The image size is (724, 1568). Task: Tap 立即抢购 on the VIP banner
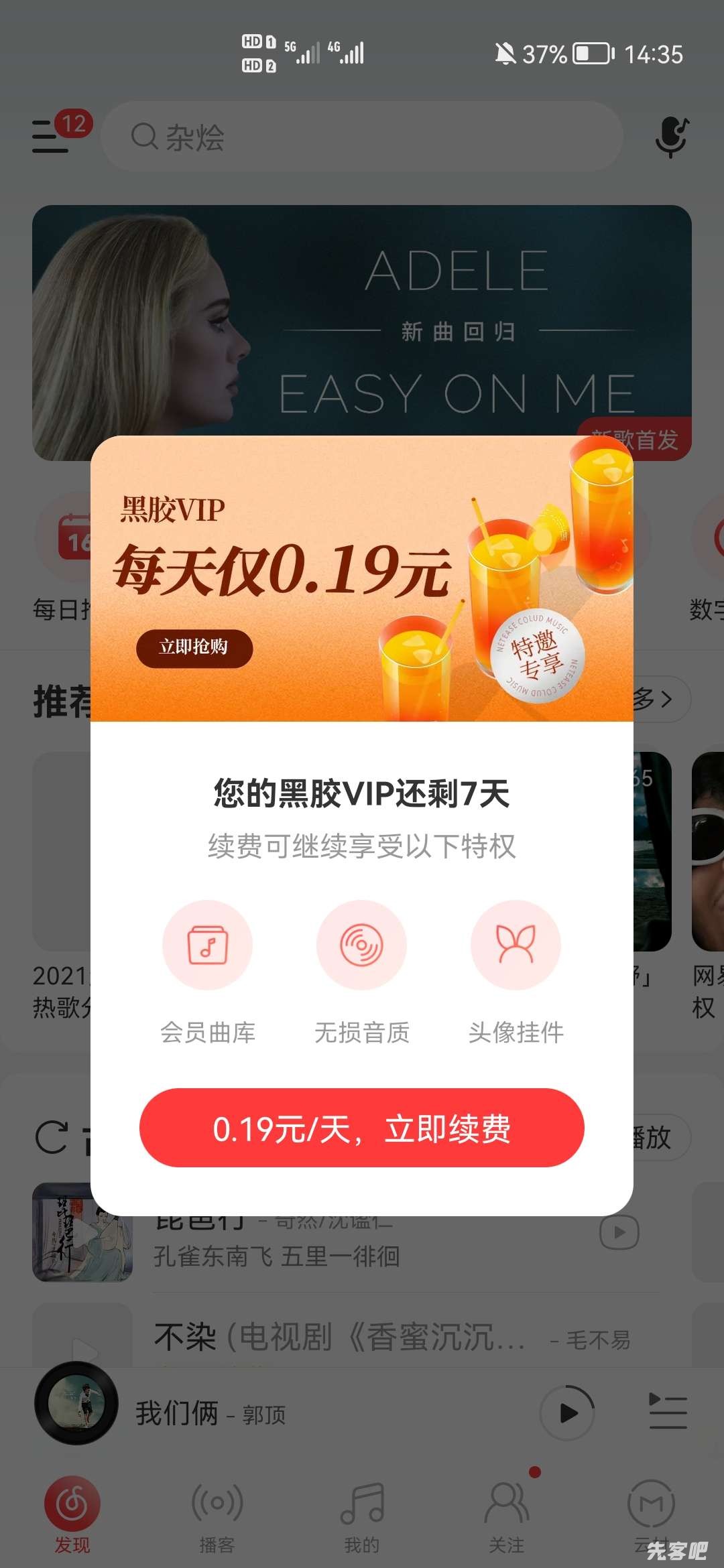coord(194,647)
